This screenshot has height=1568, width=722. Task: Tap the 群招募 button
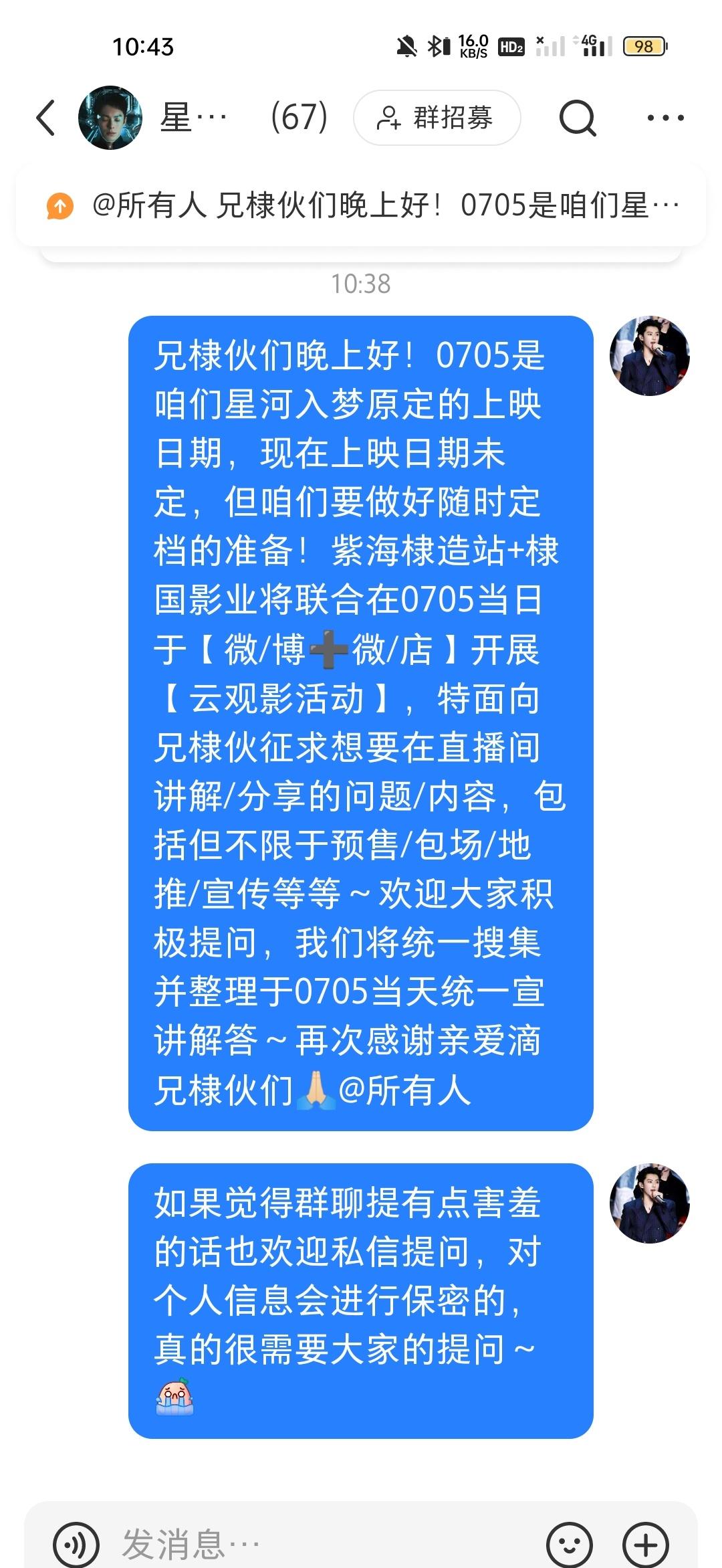click(437, 118)
